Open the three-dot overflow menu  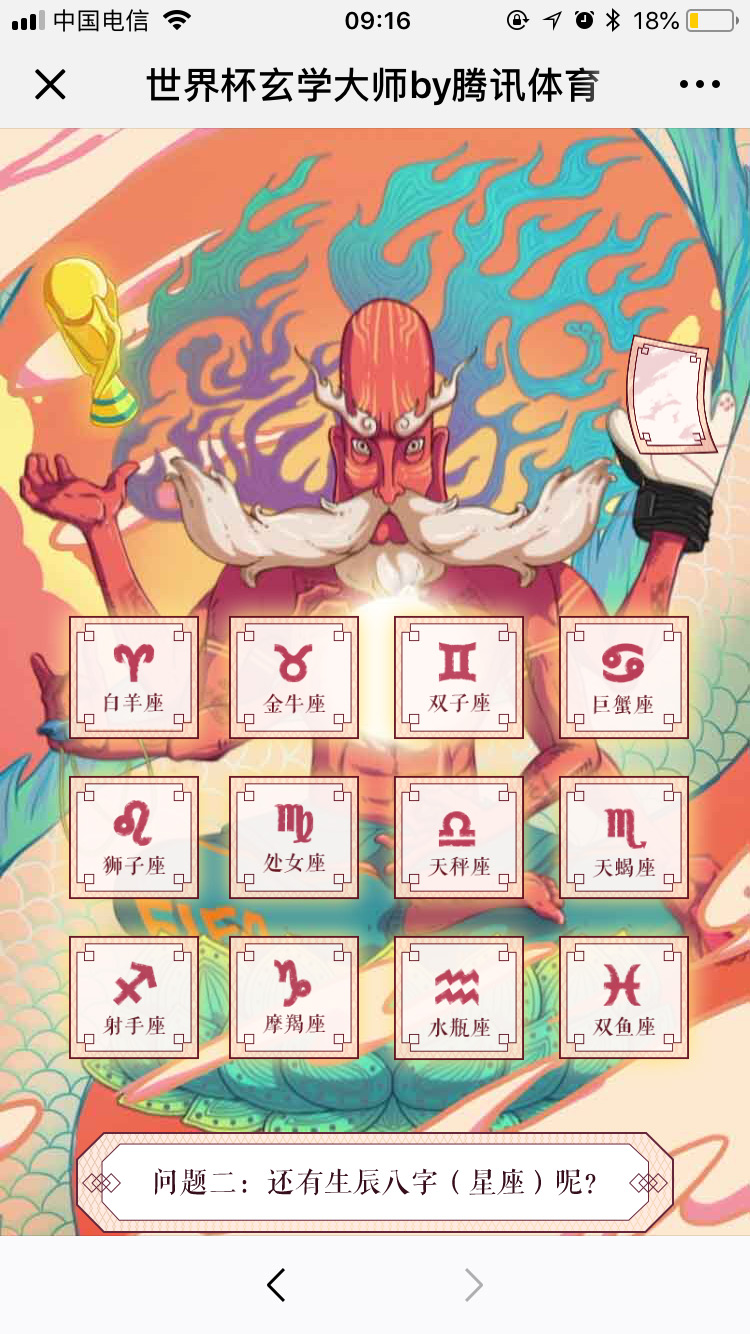pos(699,85)
